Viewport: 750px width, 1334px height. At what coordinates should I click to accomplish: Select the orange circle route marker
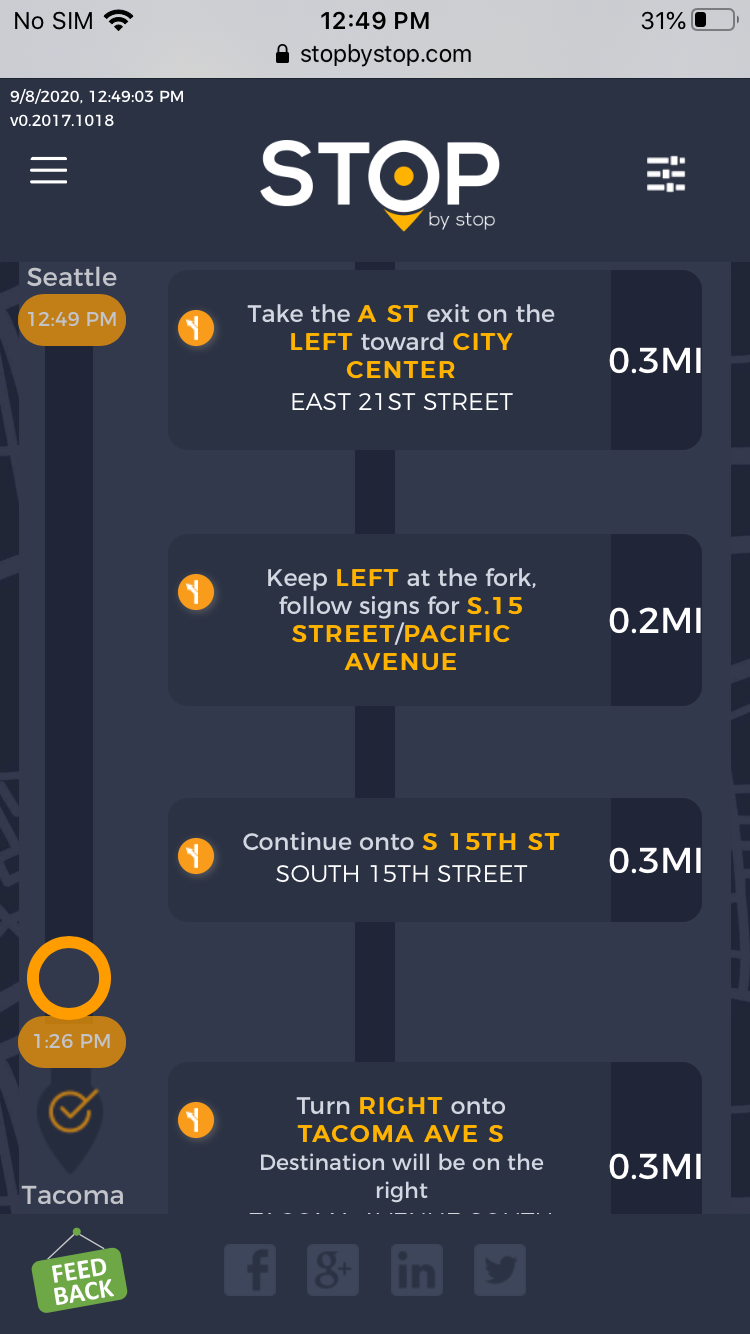pos(69,977)
